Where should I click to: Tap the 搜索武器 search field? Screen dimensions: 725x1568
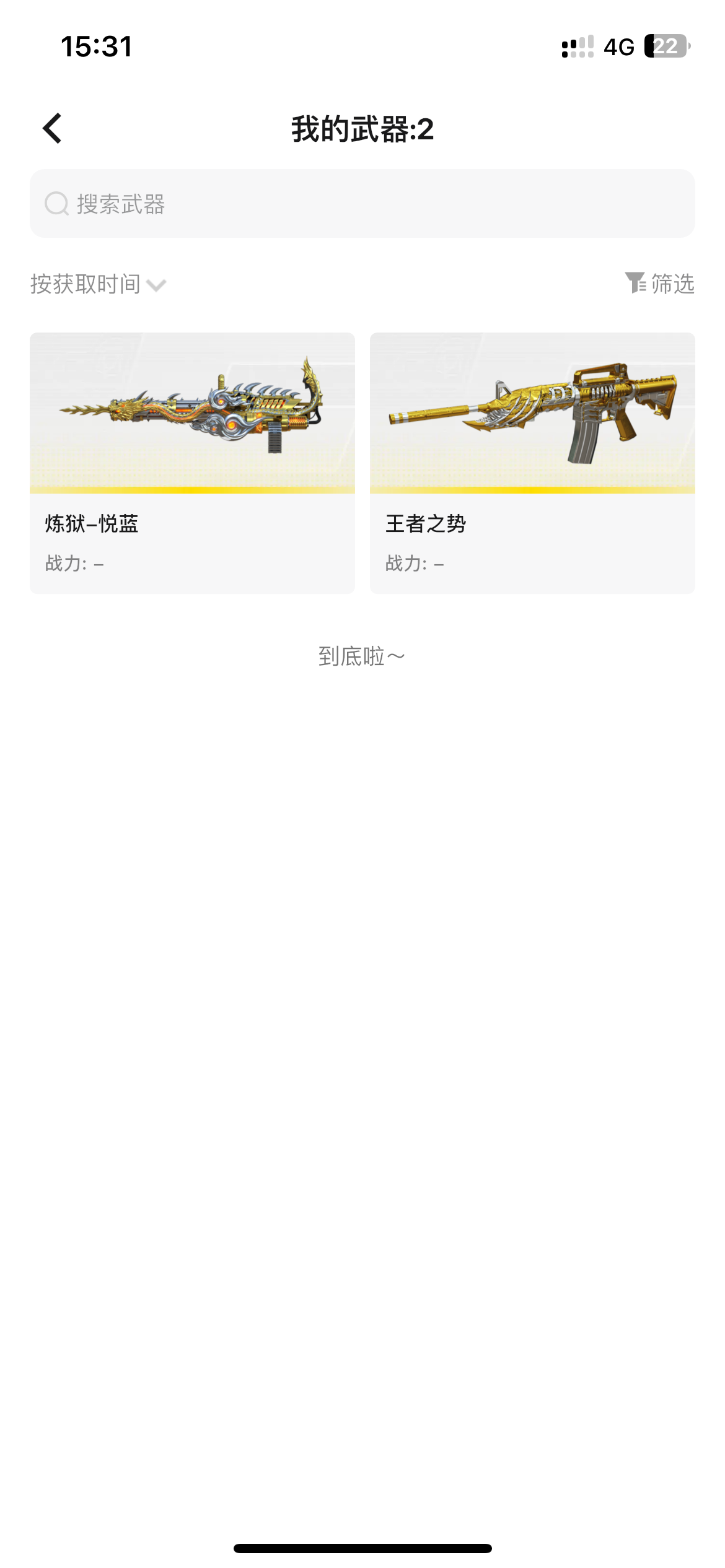click(362, 204)
